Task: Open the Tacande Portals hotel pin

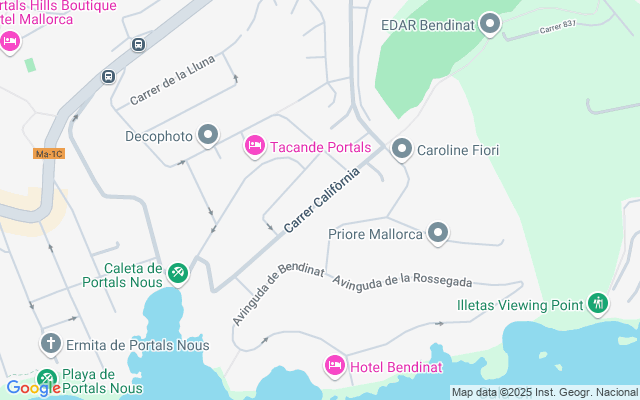Action: tap(255, 146)
